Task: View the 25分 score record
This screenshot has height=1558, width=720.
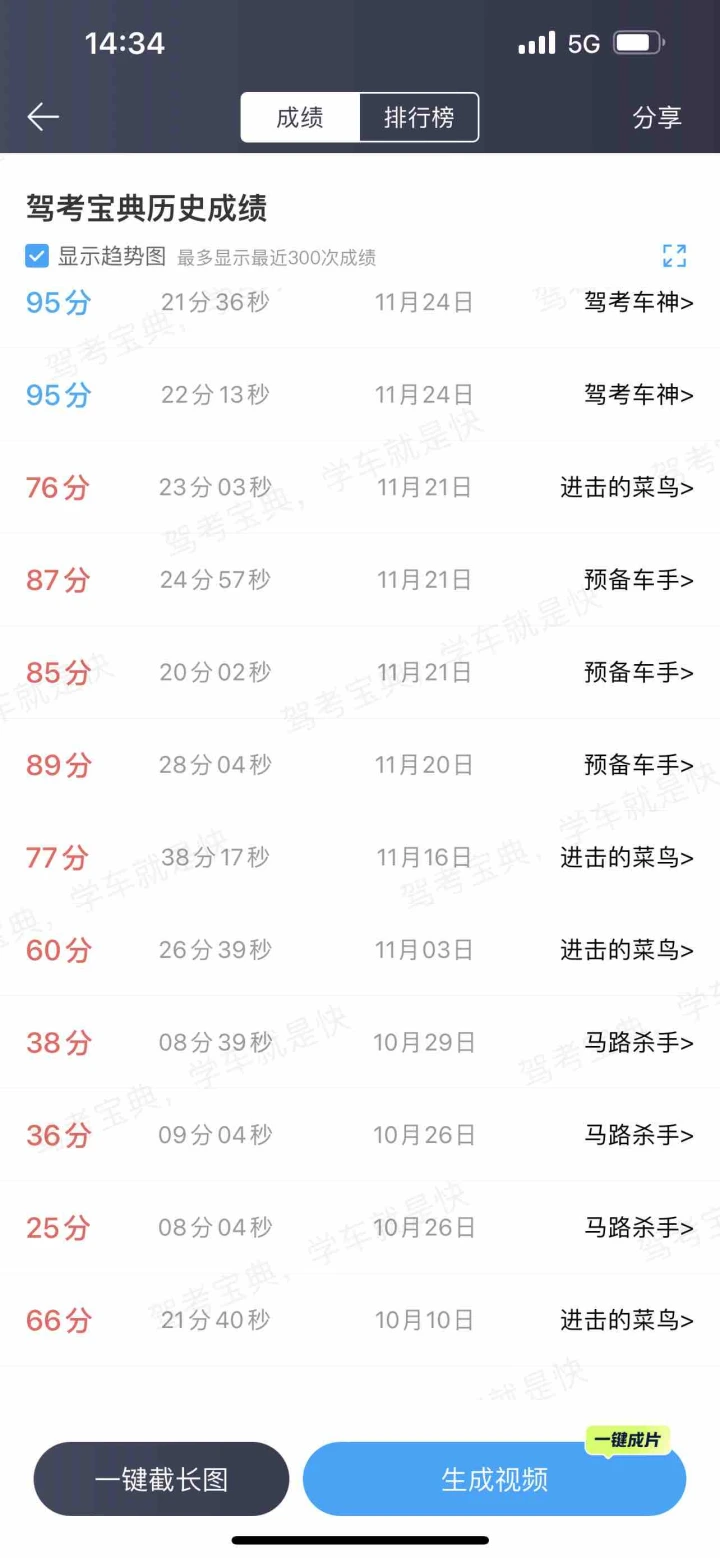Action: click(x=360, y=1227)
